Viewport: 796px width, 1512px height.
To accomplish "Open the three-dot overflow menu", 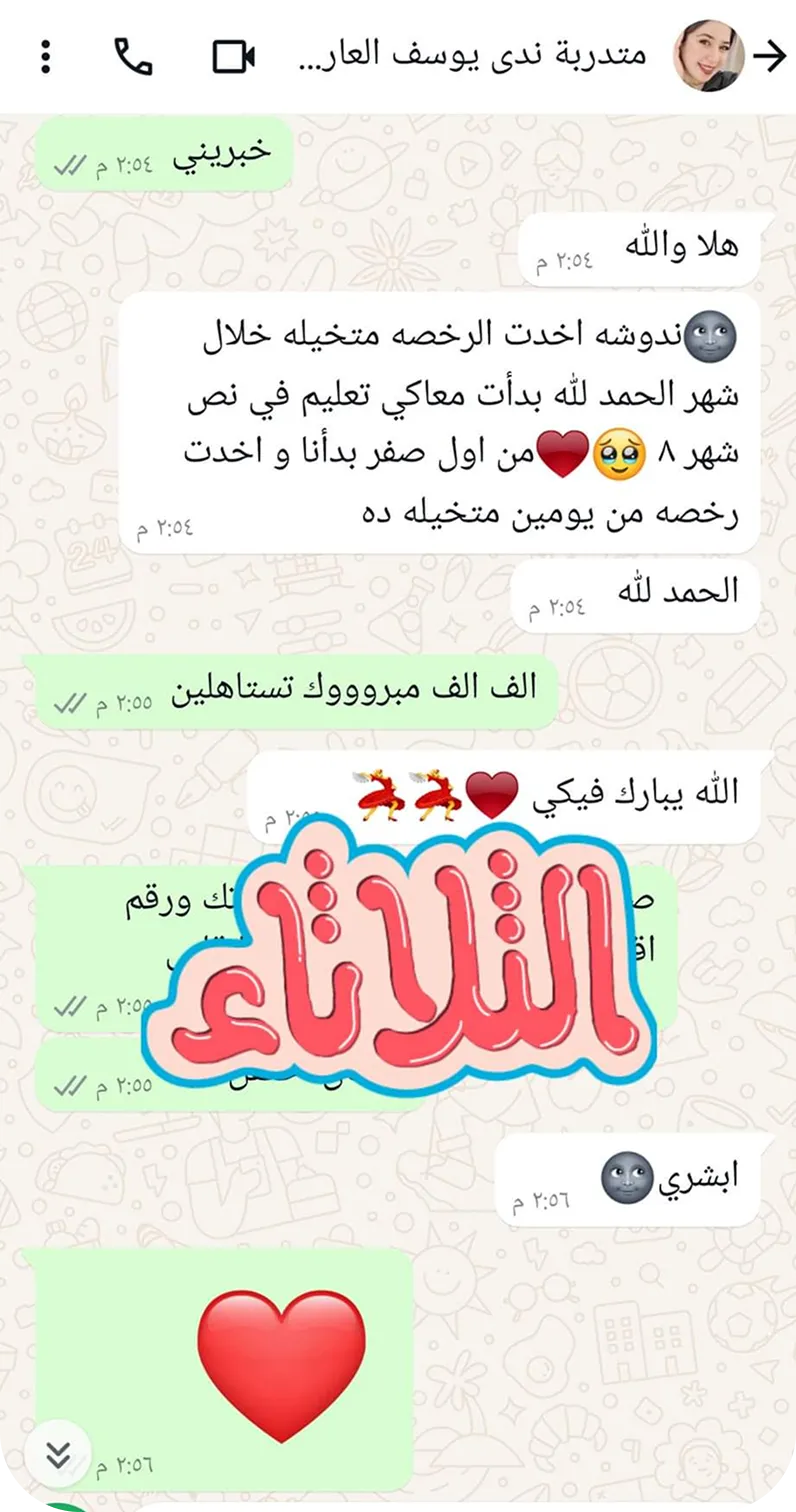I will (46, 57).
